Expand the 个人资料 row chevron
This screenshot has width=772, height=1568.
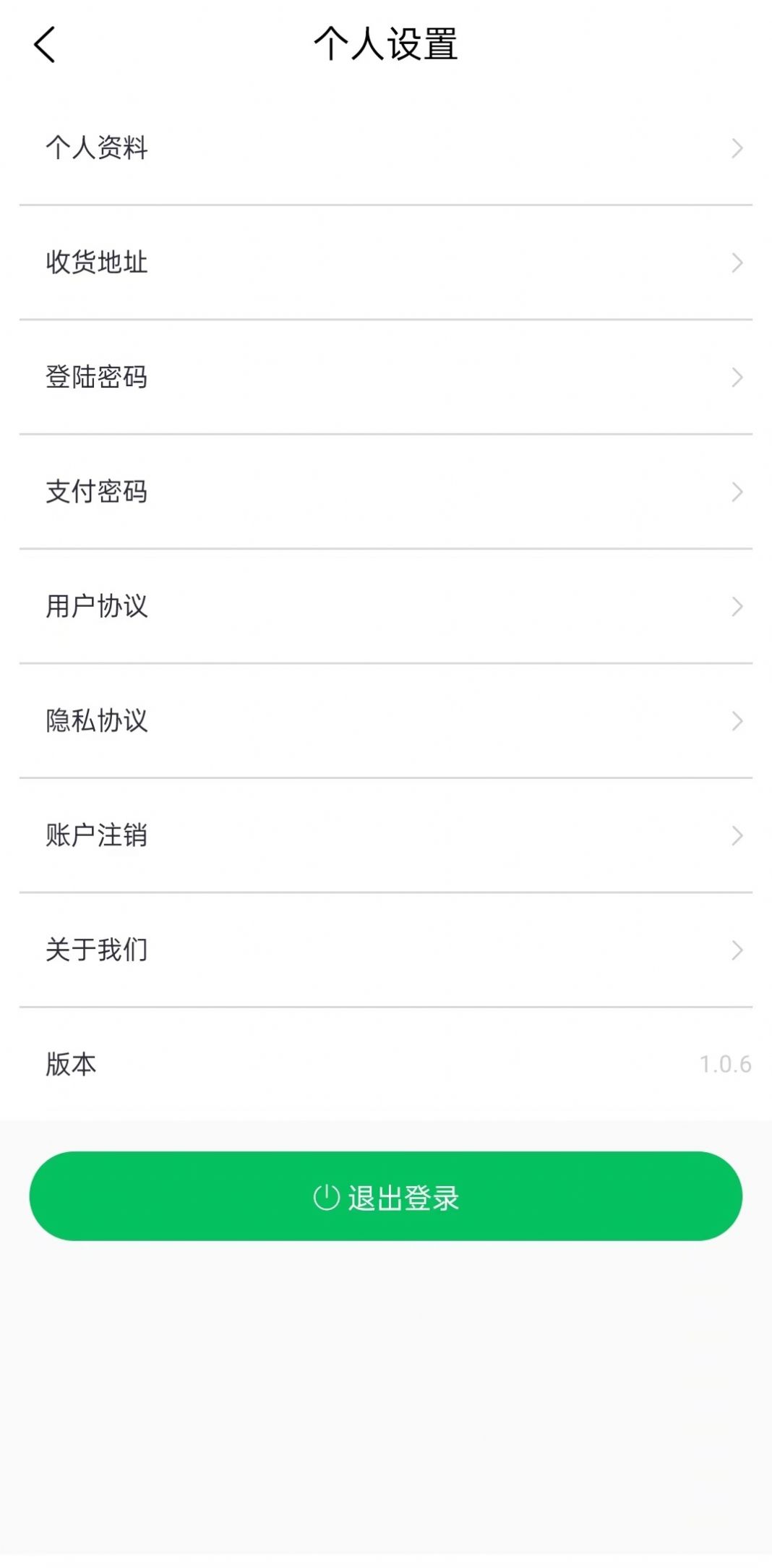(x=737, y=149)
